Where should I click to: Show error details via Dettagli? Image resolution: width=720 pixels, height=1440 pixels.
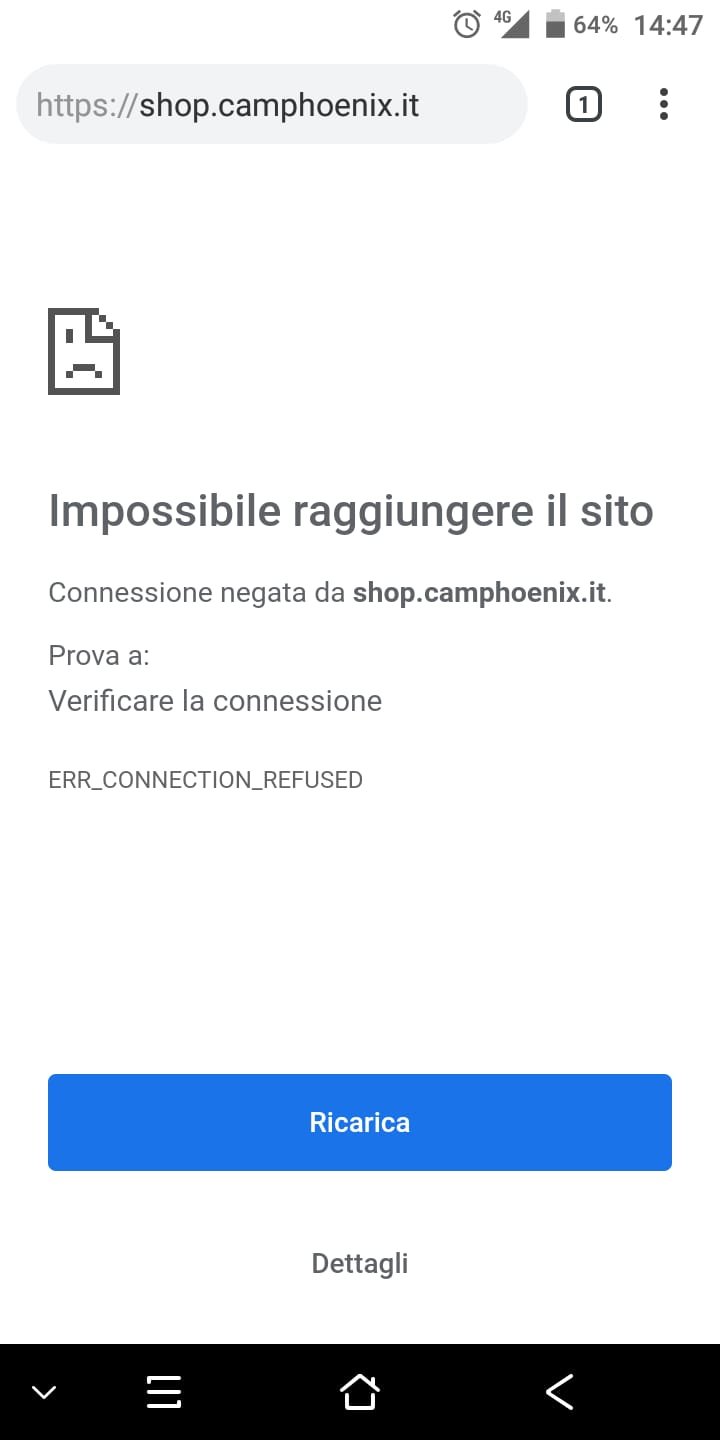pos(360,1263)
